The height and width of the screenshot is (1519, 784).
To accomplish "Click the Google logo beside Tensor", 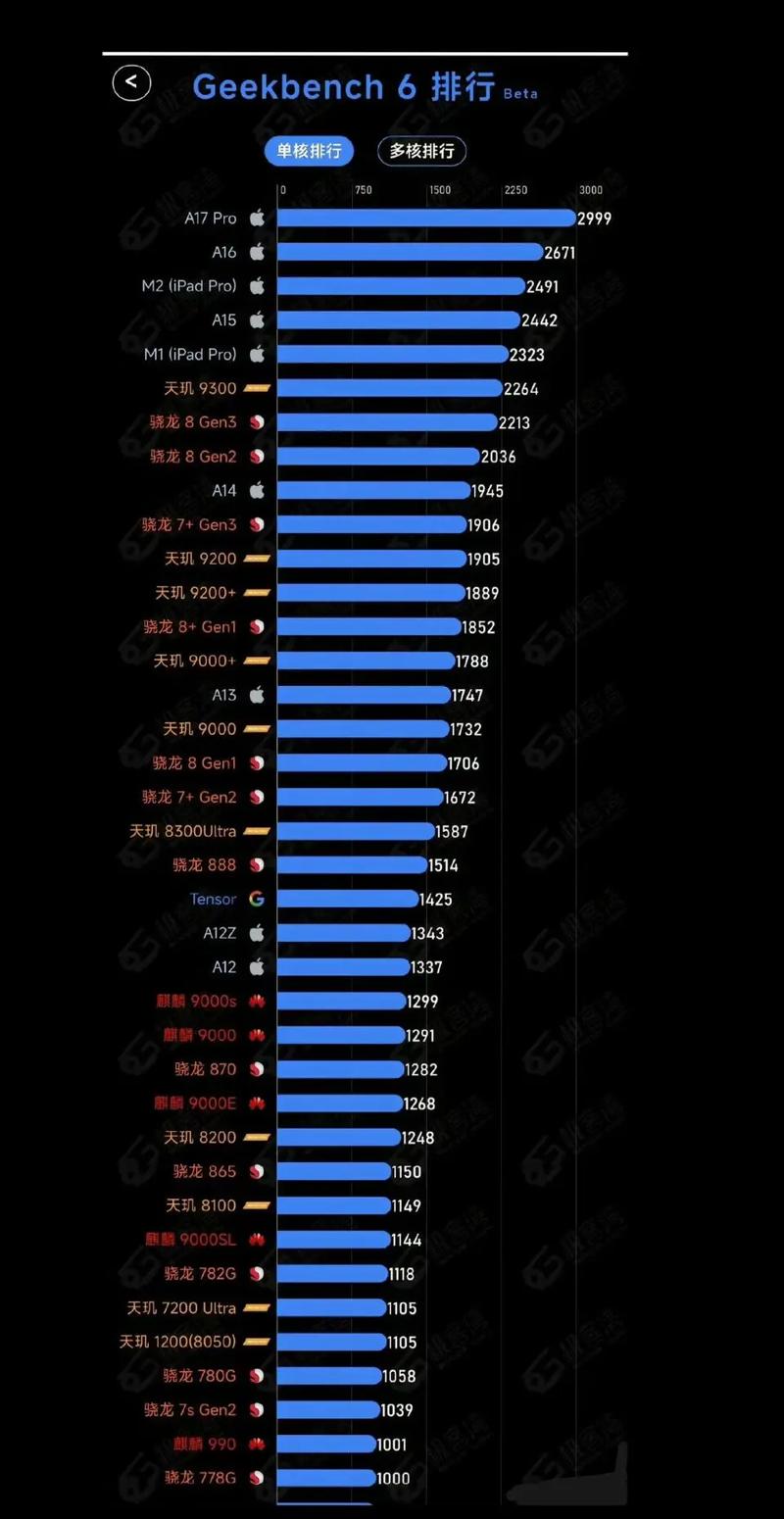I will 256,899.
